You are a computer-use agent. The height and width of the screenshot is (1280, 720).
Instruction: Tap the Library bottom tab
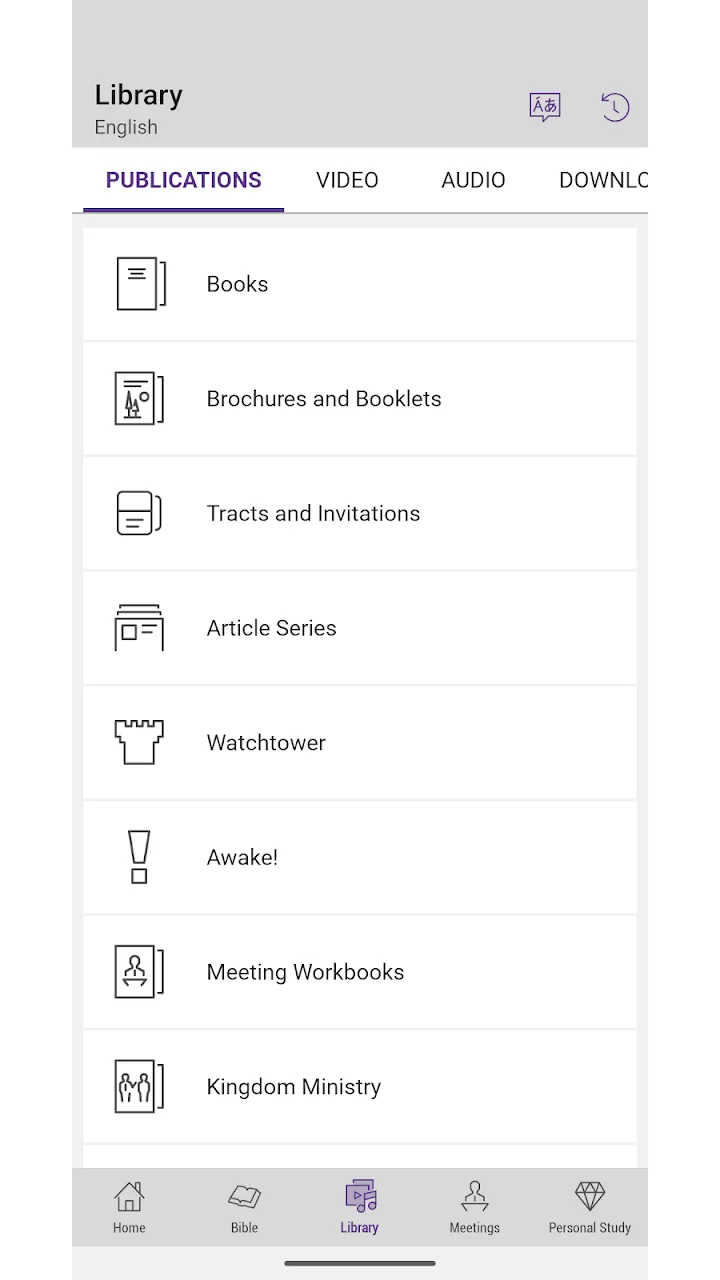point(359,1207)
